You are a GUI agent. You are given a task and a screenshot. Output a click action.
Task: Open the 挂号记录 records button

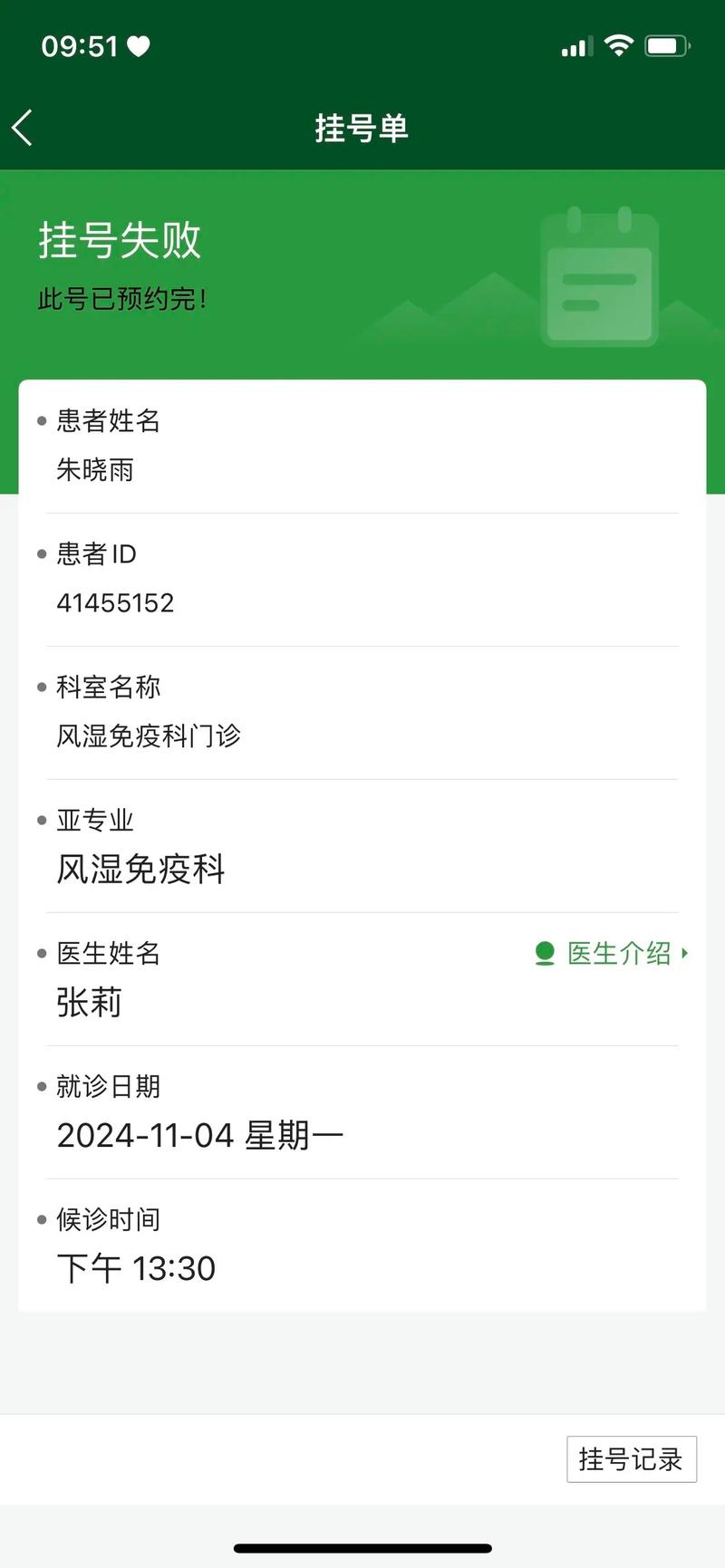tap(632, 1459)
